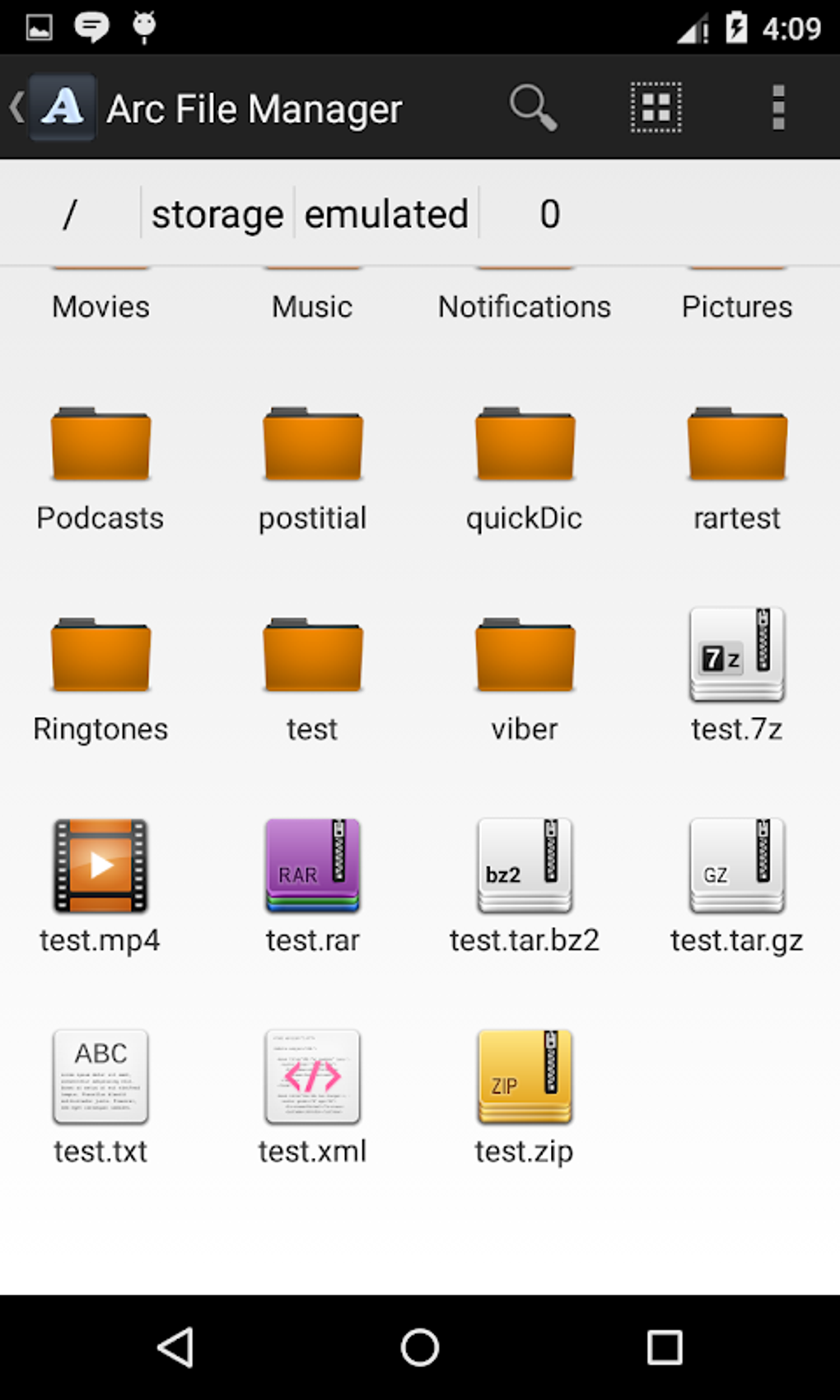Go to the emulated breadcrumb folder

tap(386, 214)
